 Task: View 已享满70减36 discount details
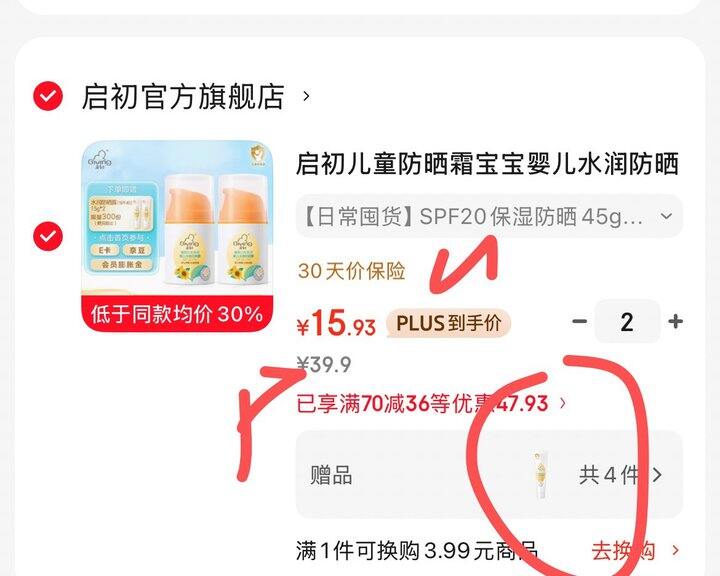coord(432,404)
